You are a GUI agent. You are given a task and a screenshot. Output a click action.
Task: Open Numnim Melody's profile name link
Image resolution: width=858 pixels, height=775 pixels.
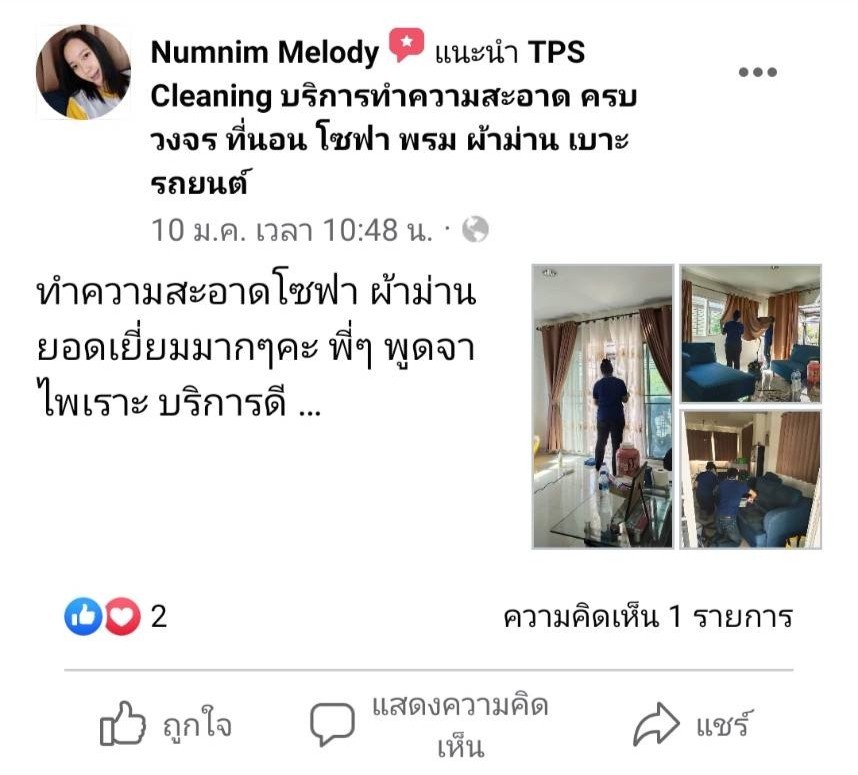[264, 52]
